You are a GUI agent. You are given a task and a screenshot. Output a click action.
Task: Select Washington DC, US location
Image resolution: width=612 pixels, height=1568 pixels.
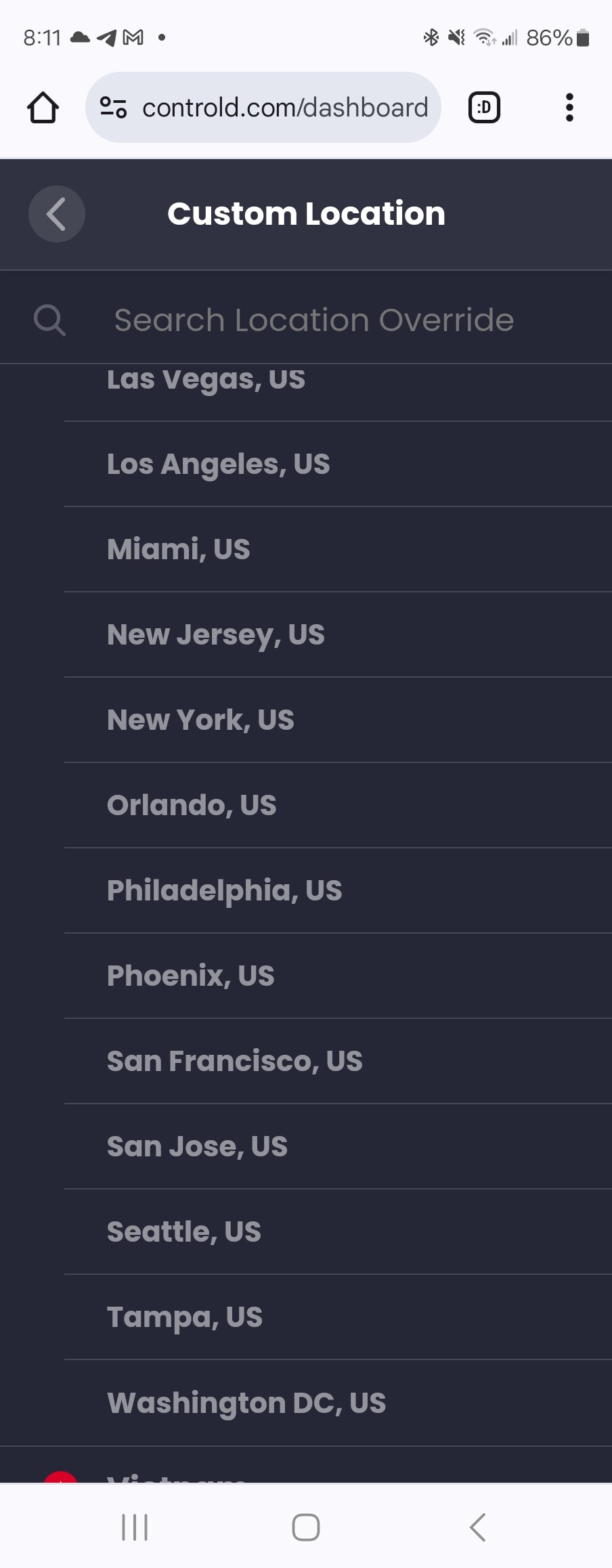(x=246, y=1403)
